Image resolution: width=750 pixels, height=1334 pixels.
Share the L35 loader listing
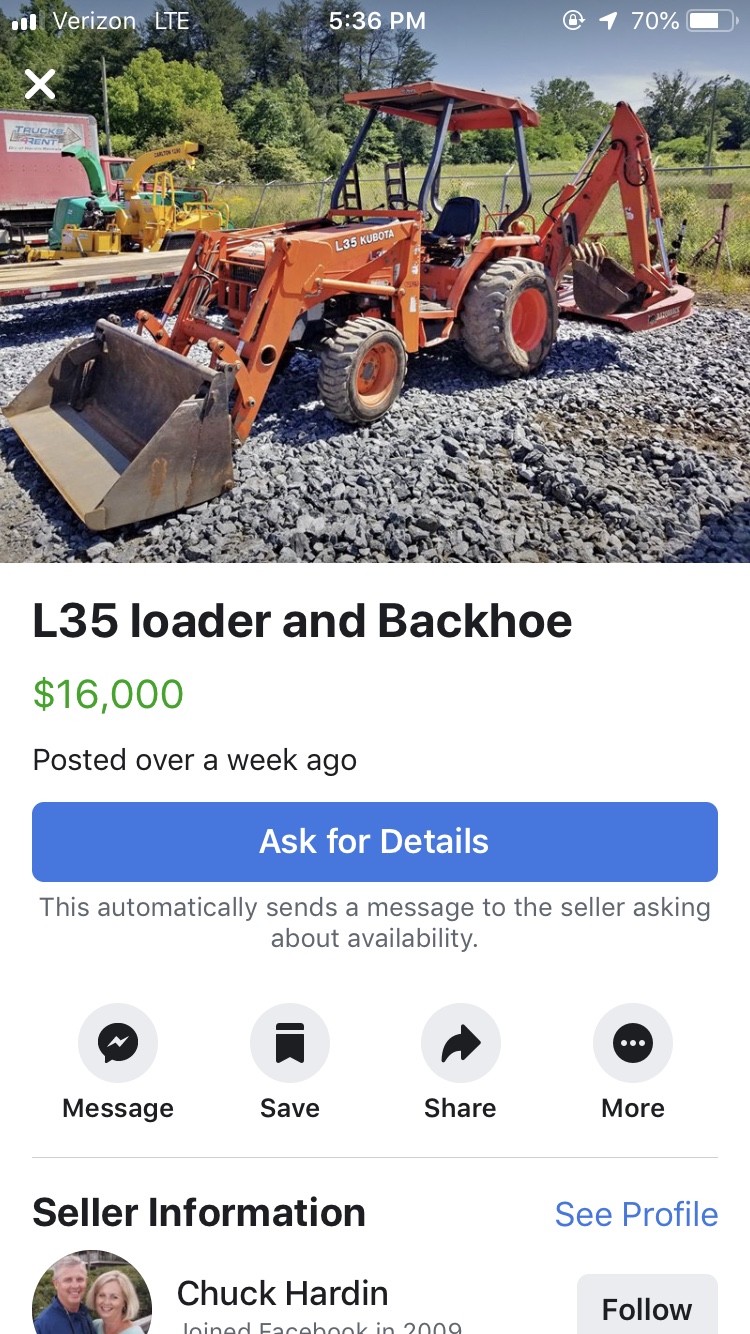[461, 1044]
